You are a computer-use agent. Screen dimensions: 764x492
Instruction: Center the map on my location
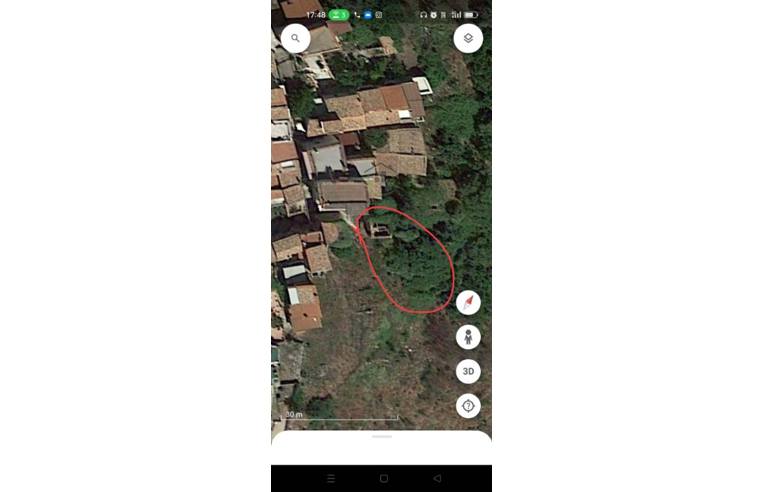click(468, 406)
